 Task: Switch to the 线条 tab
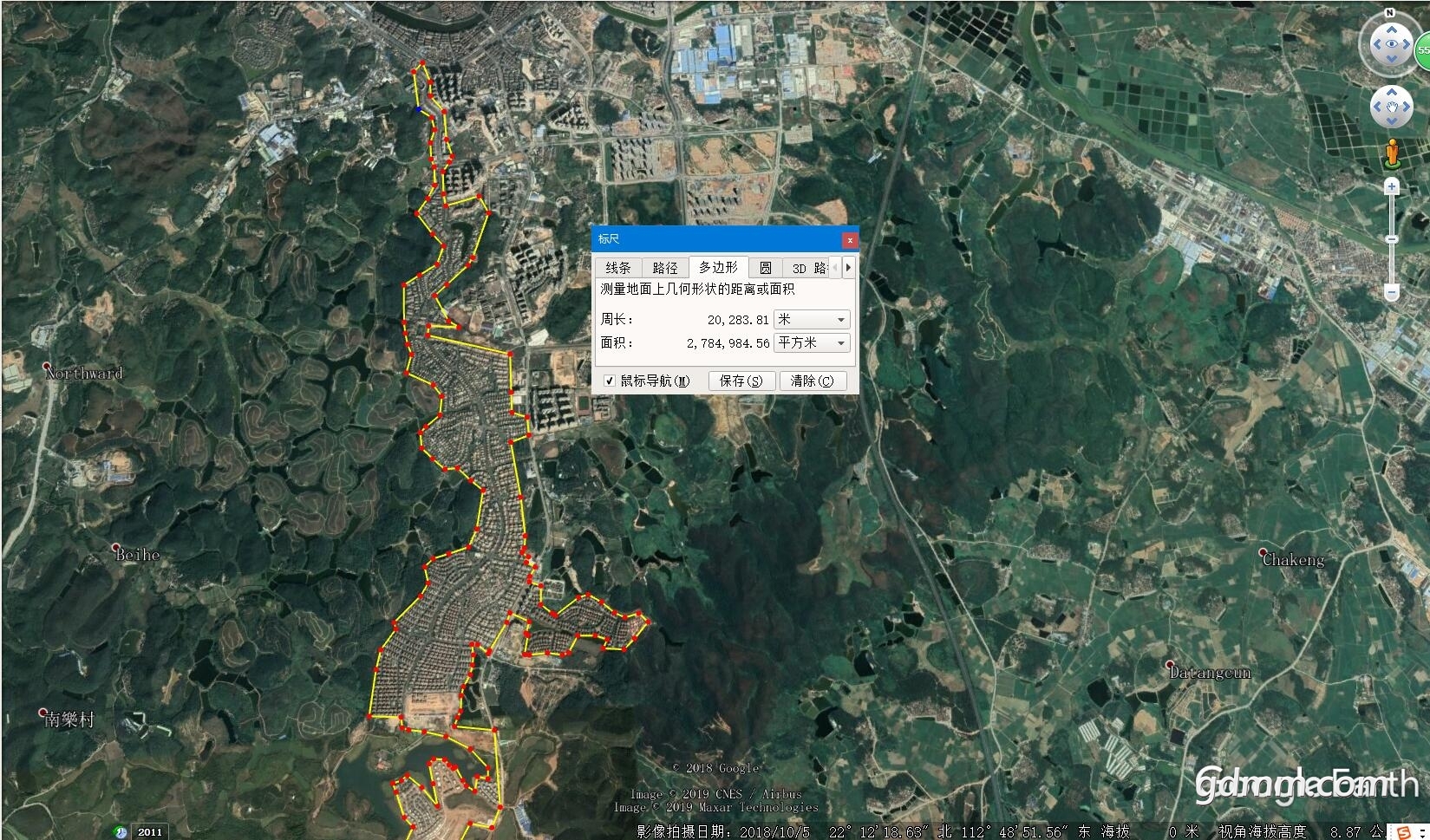click(x=618, y=268)
